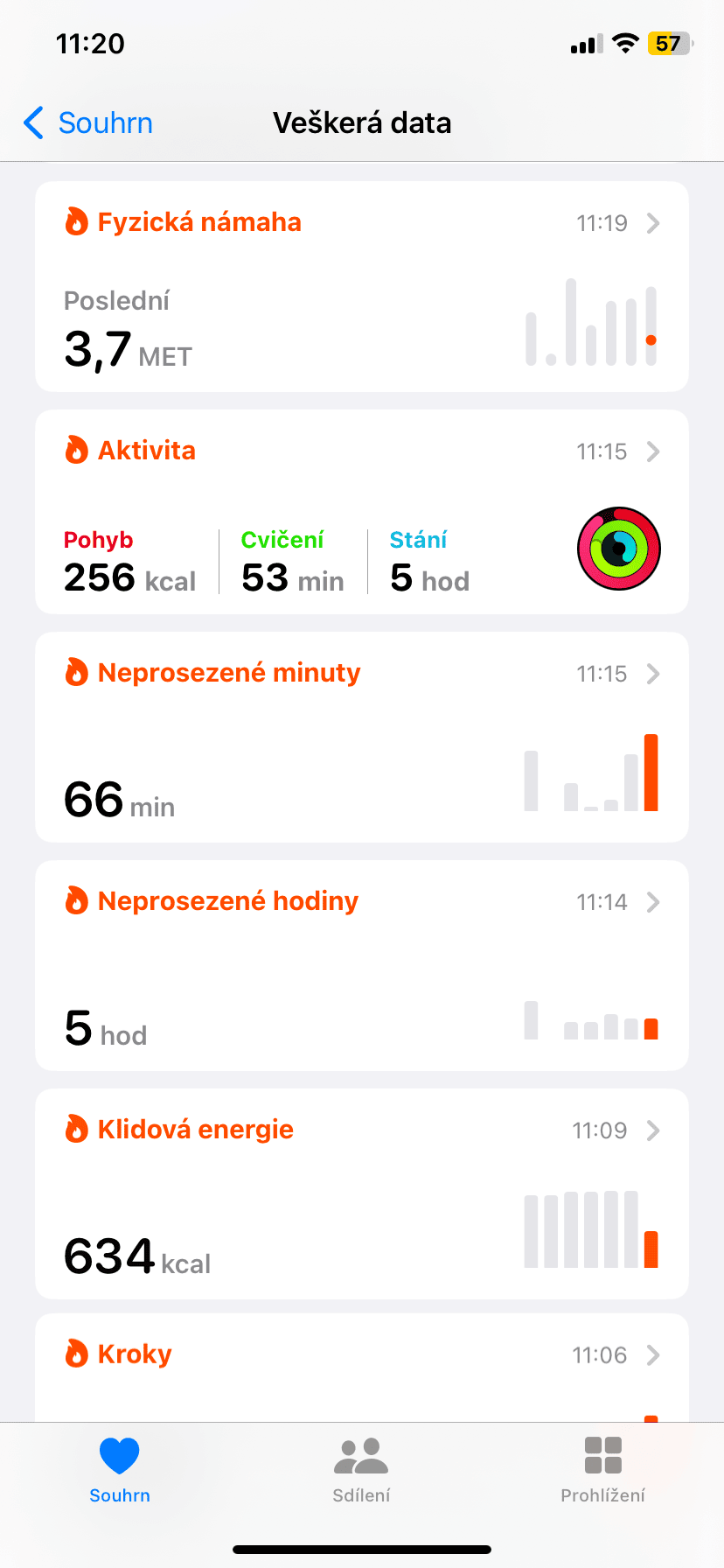Open the Kroky card
The width and height of the screenshot is (724, 1568).
(x=361, y=1365)
